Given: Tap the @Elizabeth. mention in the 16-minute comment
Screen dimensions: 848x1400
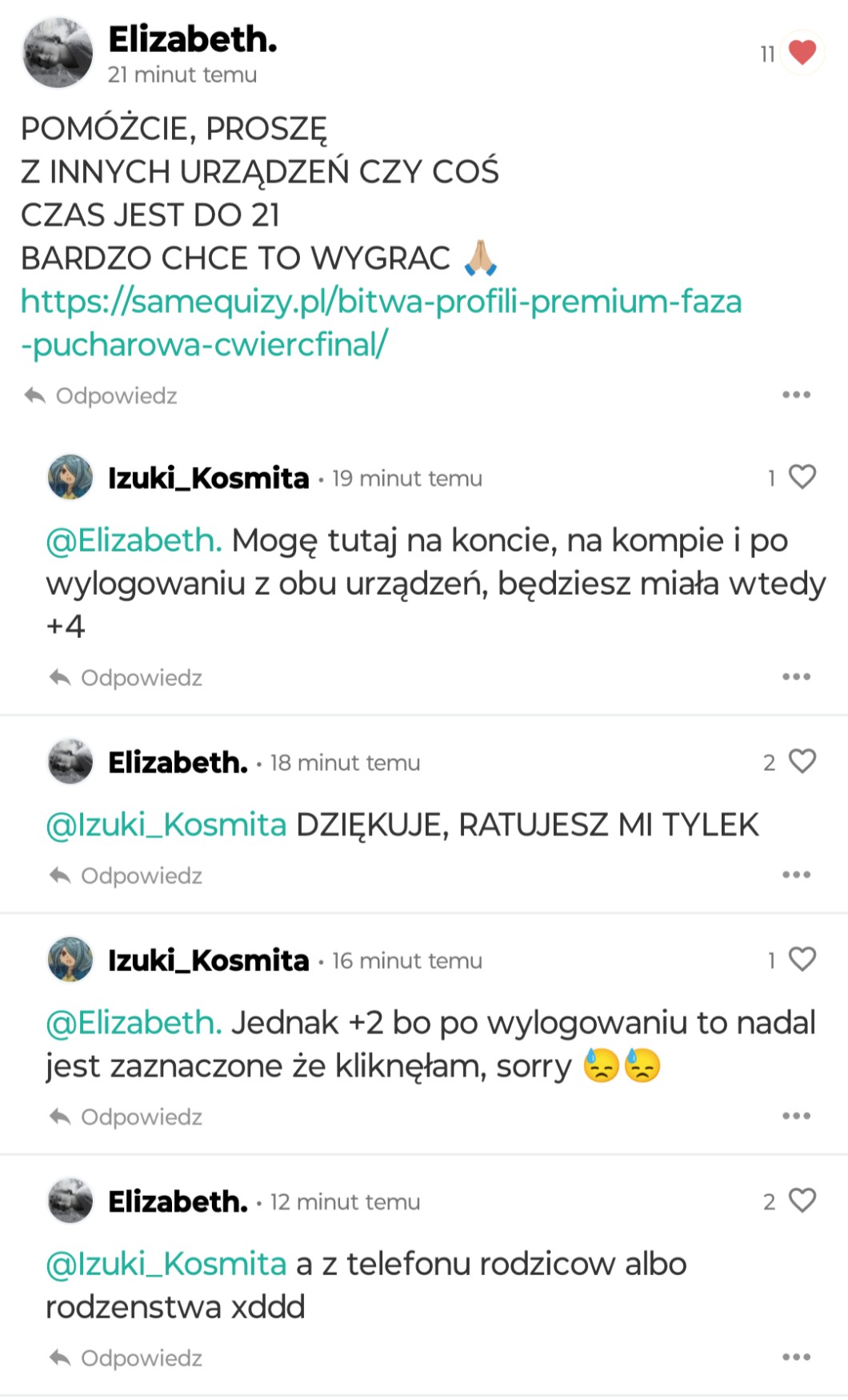Looking at the screenshot, I should pos(134,1023).
